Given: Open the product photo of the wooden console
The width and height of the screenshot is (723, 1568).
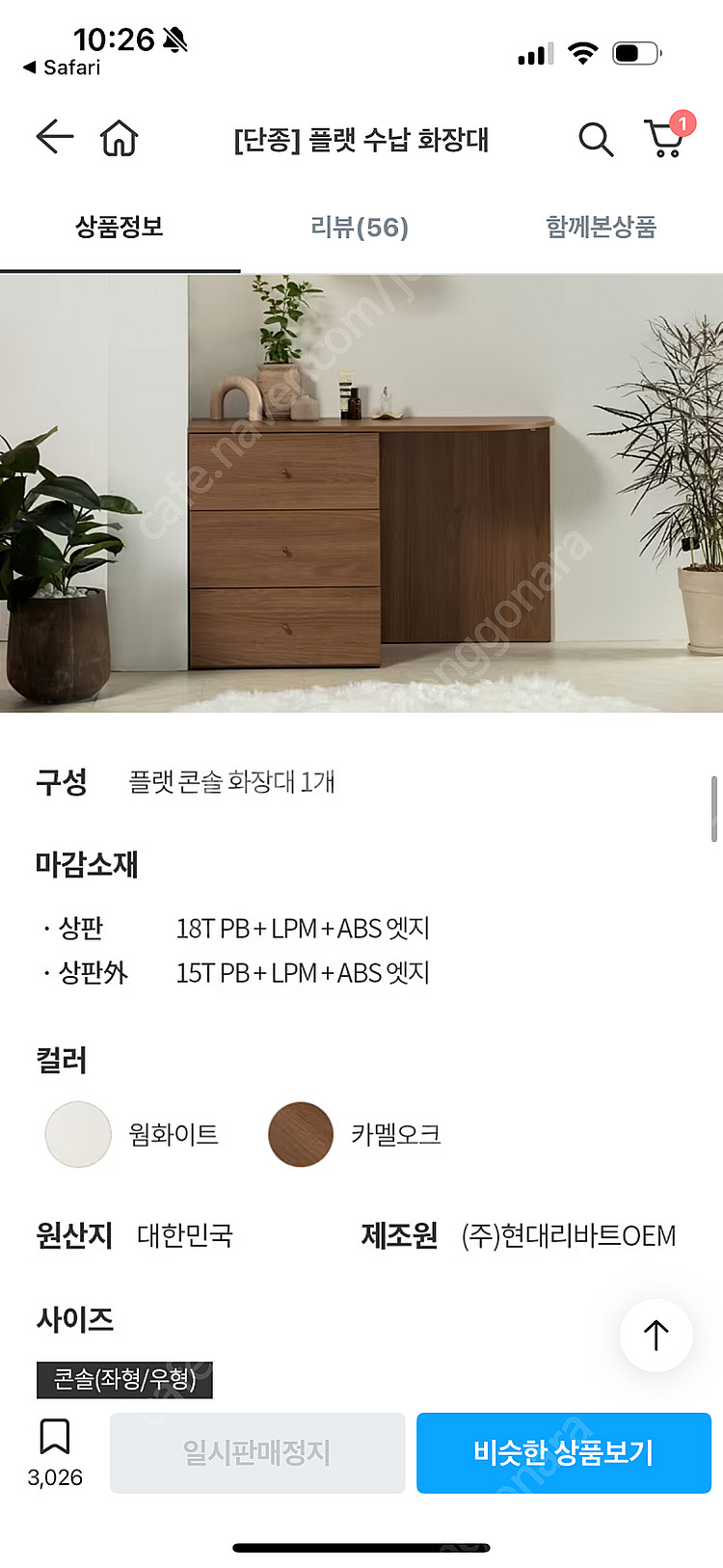Looking at the screenshot, I should click(361, 492).
